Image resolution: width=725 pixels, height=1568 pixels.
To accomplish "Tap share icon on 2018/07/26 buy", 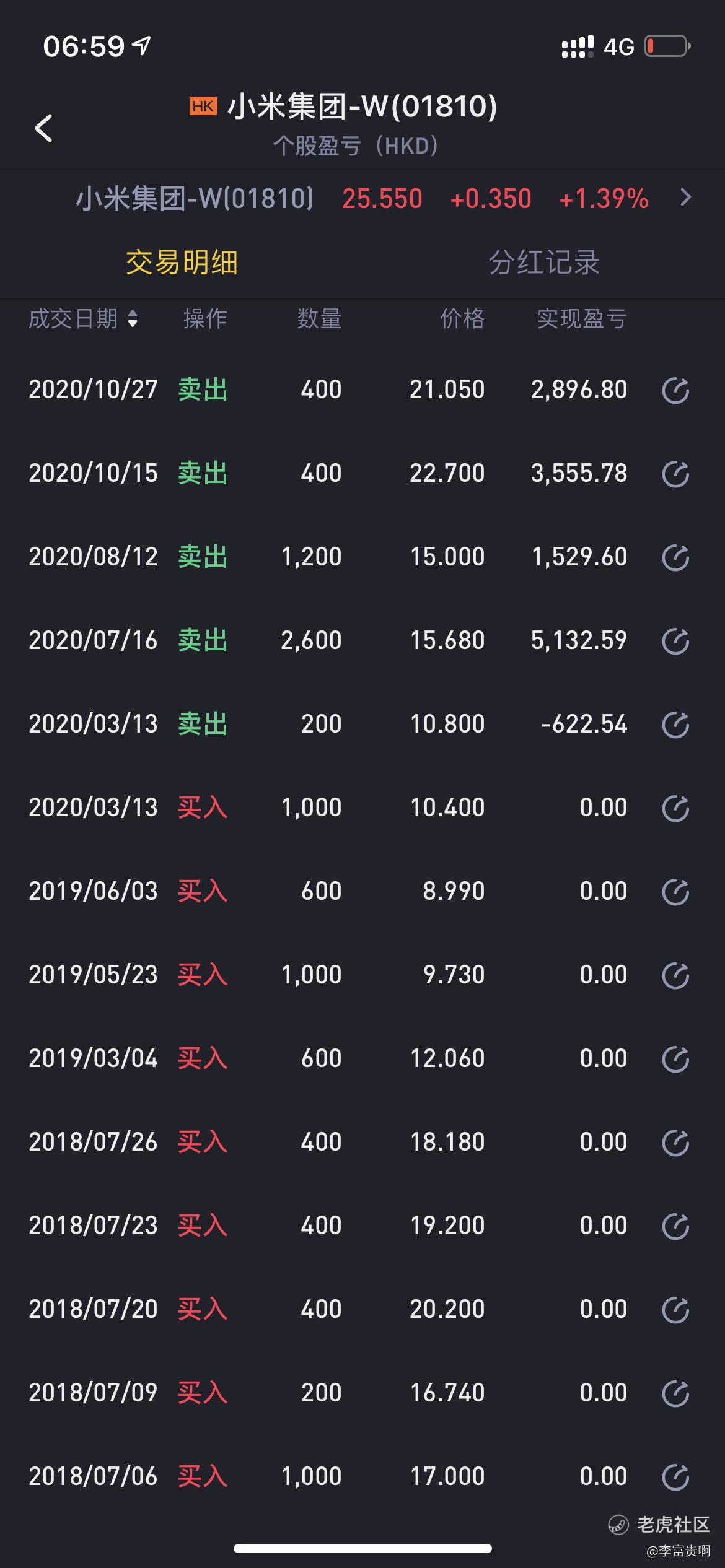I will coord(675,1143).
